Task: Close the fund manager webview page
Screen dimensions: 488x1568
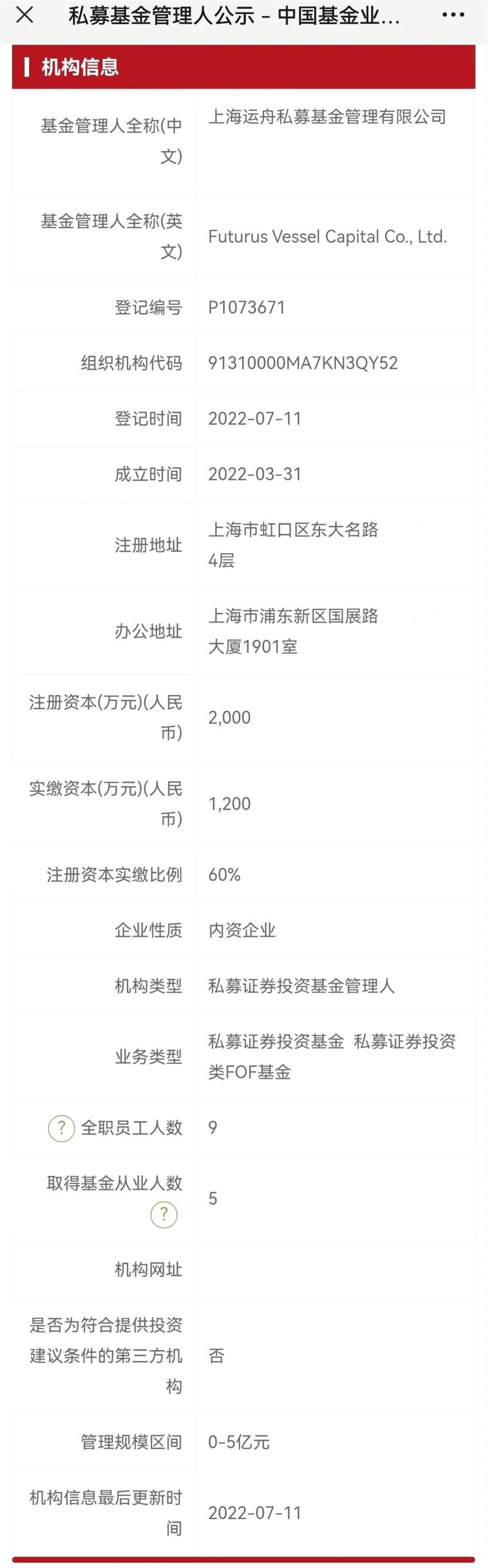Action: coord(24,15)
